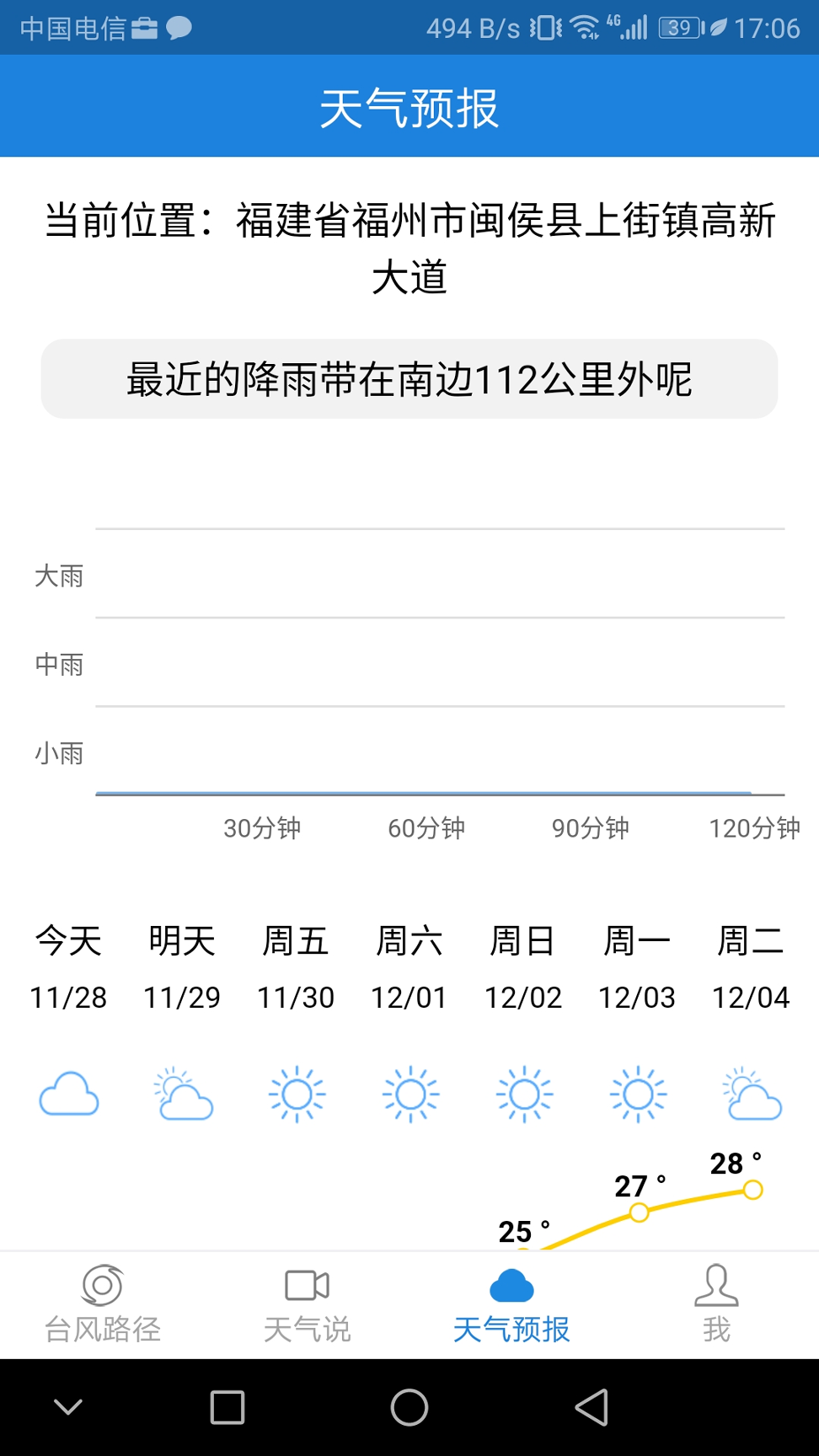Click the partly cloudy icon for 周二

[x=752, y=1094]
